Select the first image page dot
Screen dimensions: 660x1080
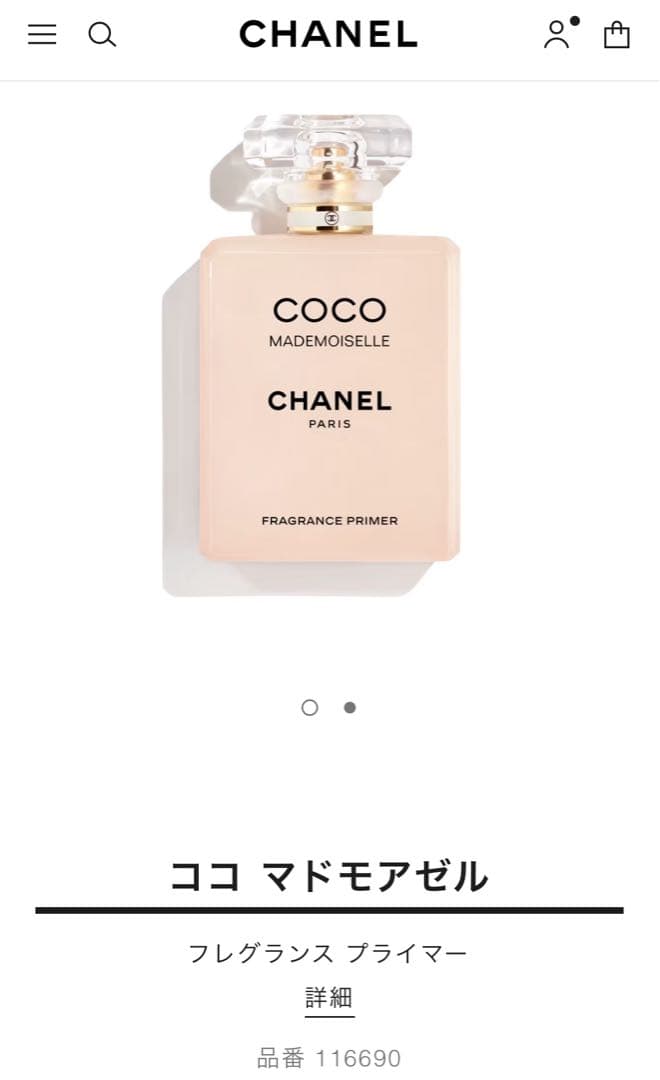click(310, 707)
